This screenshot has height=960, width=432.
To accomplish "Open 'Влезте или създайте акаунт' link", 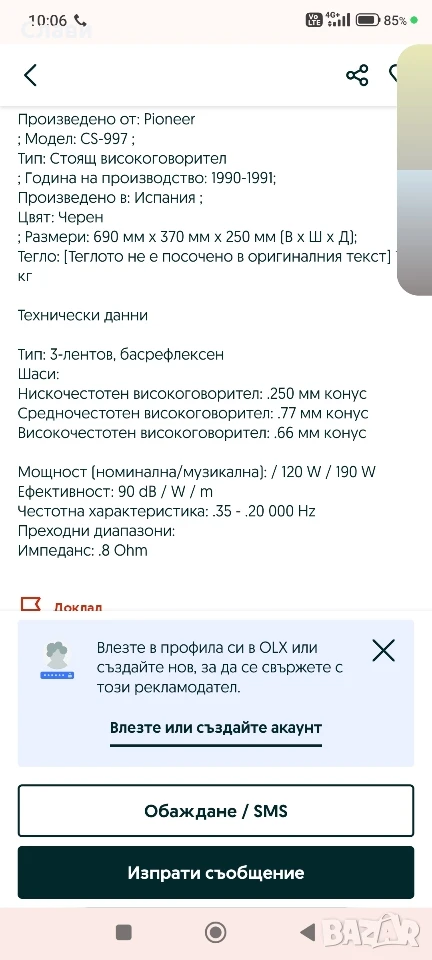I will pyautogui.click(x=215, y=728).
